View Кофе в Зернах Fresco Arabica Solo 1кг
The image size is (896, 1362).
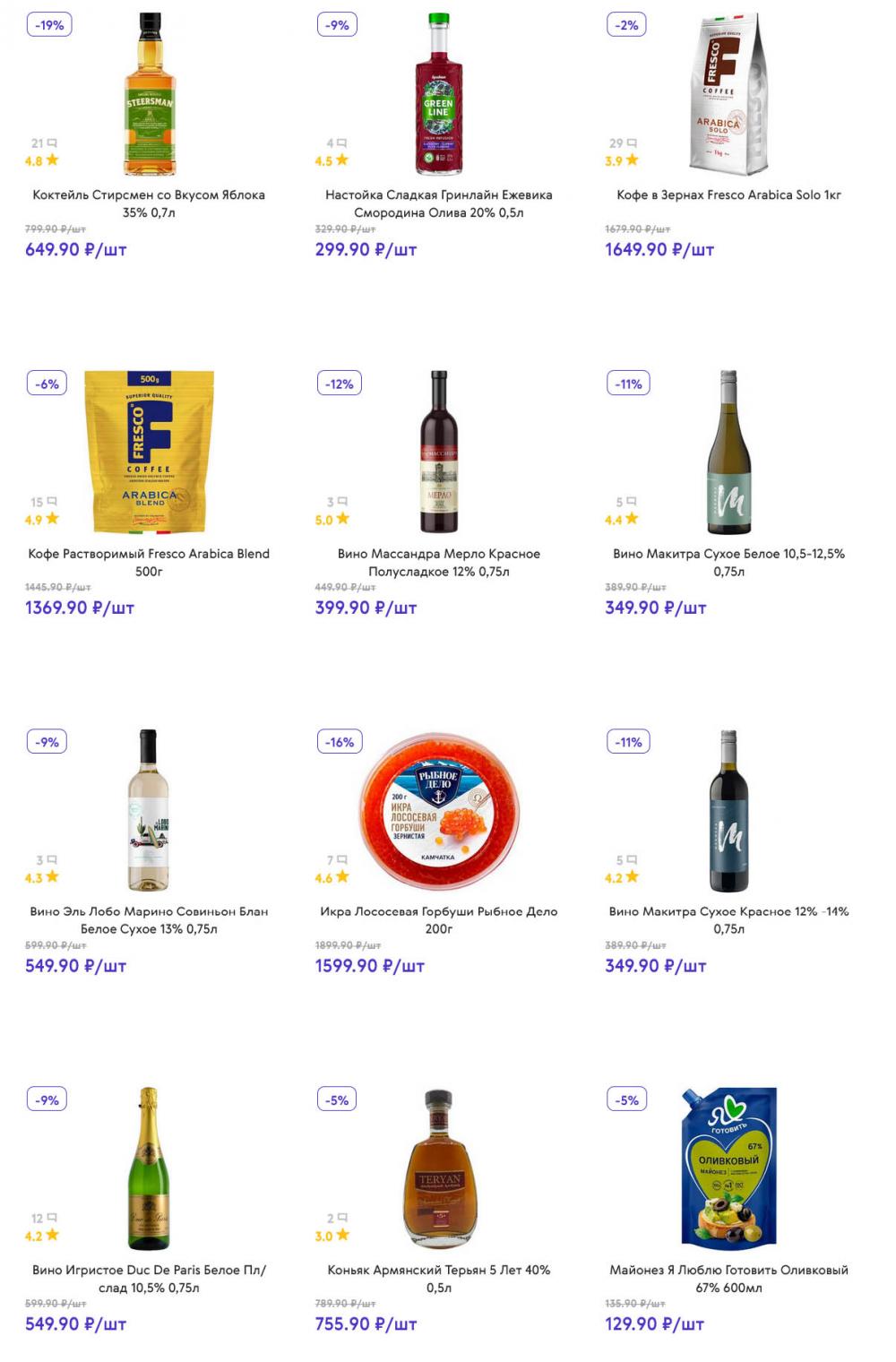click(x=728, y=194)
